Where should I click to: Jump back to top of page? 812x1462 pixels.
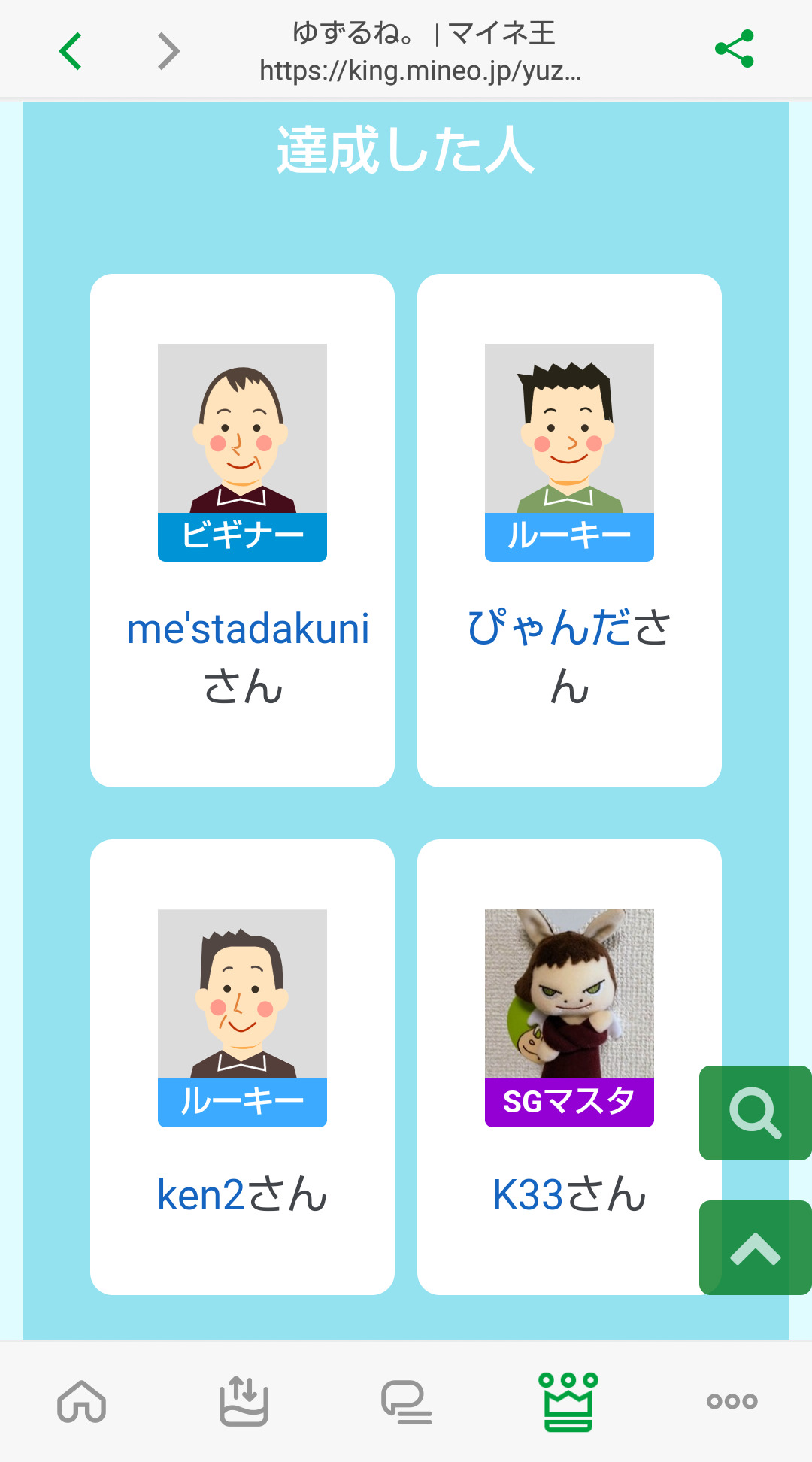(x=755, y=1248)
